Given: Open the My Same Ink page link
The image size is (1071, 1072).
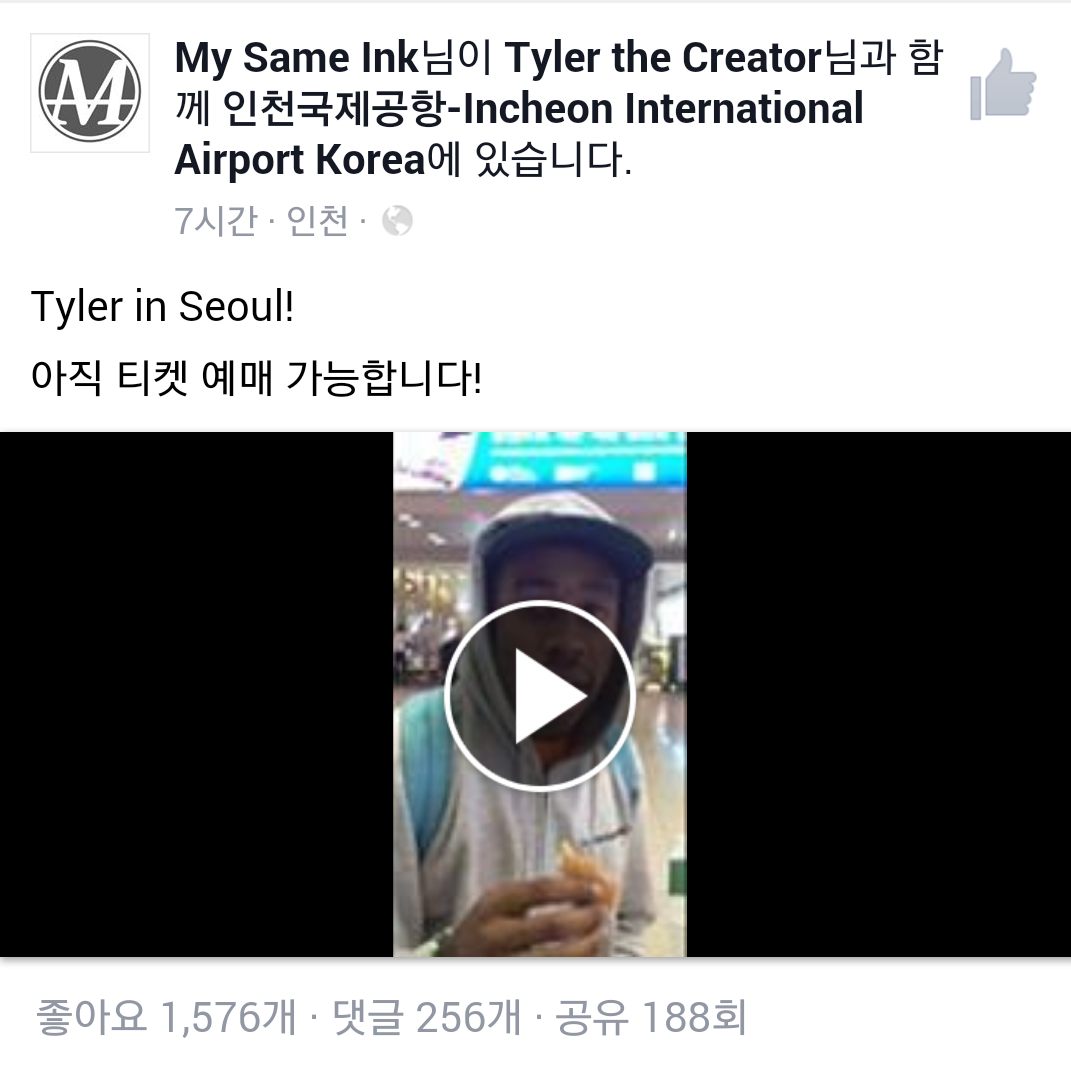Looking at the screenshot, I should [x=295, y=59].
